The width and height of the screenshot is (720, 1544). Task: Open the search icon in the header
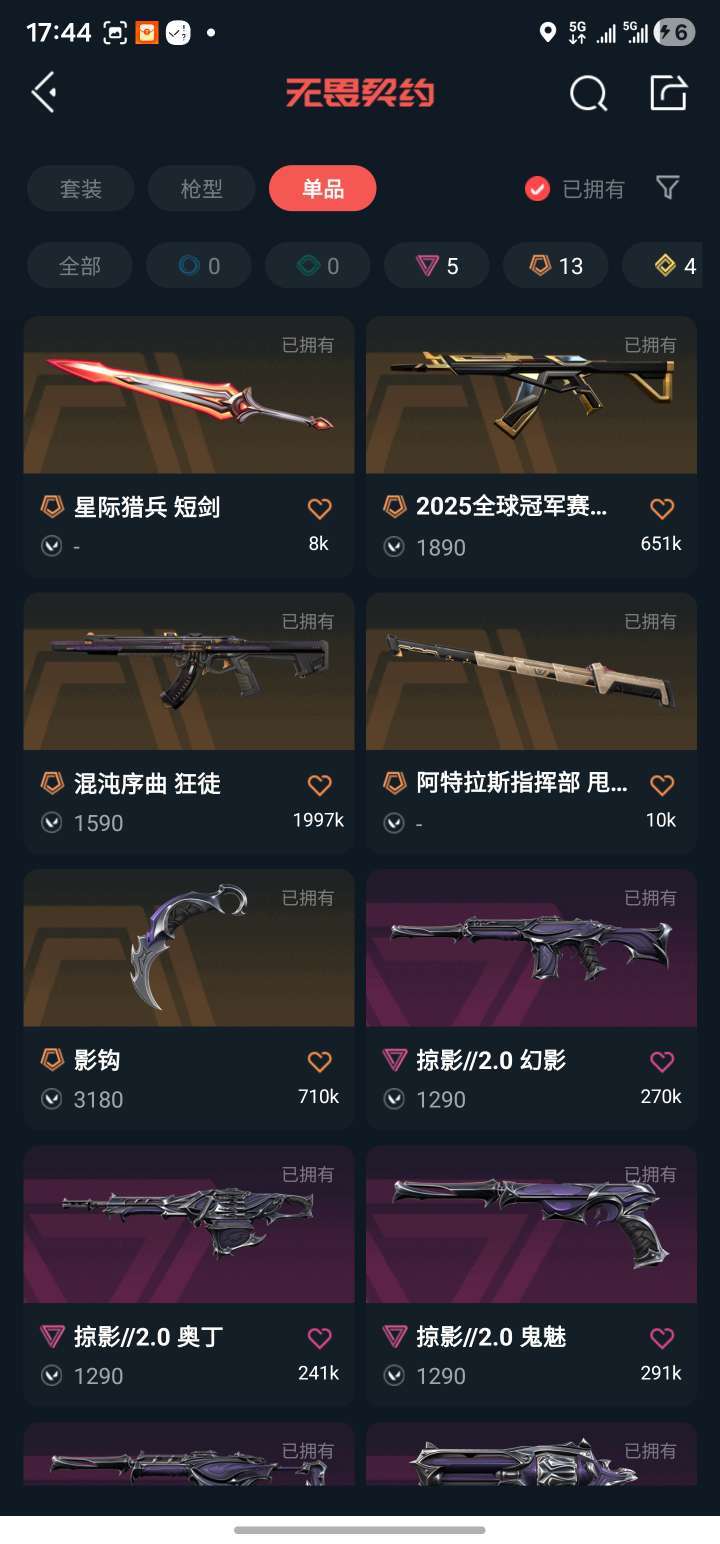(x=588, y=93)
